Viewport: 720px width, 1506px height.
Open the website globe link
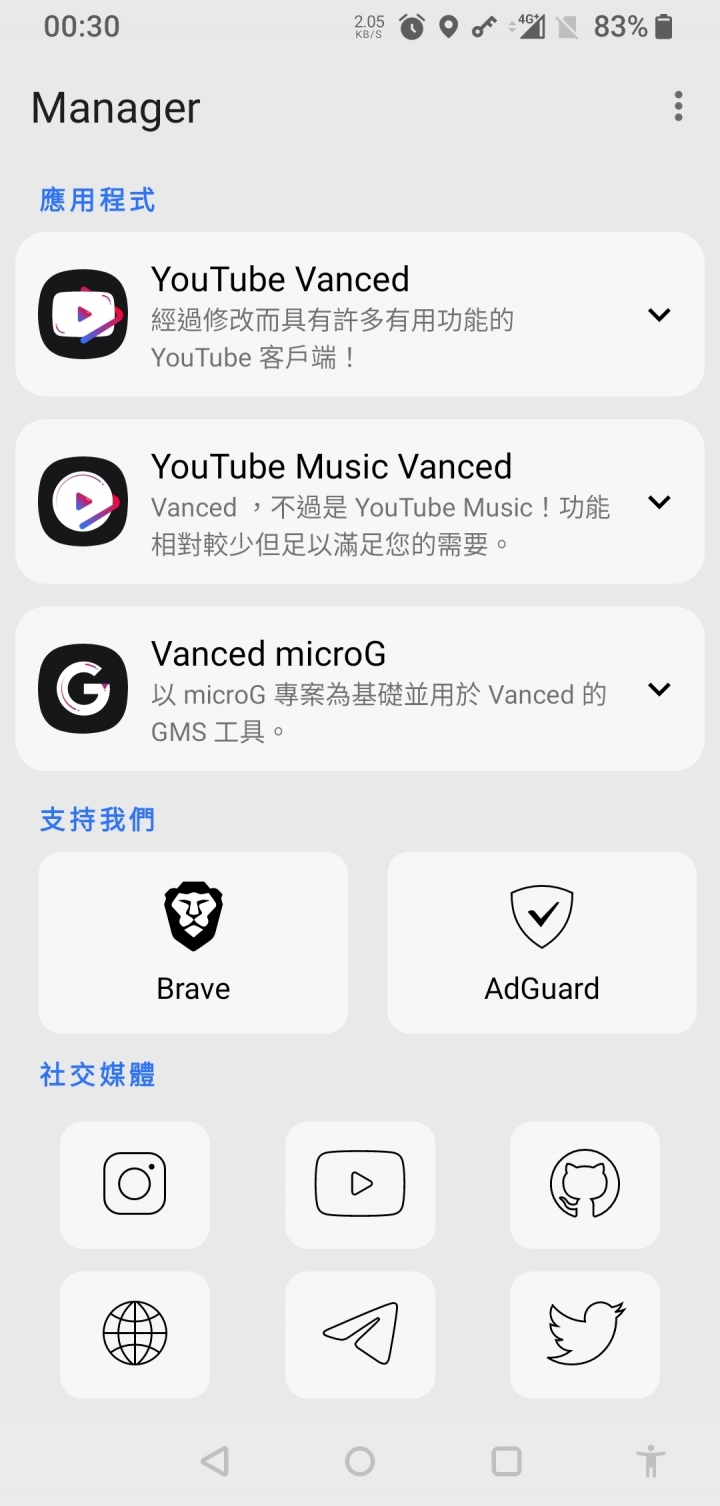point(135,1334)
